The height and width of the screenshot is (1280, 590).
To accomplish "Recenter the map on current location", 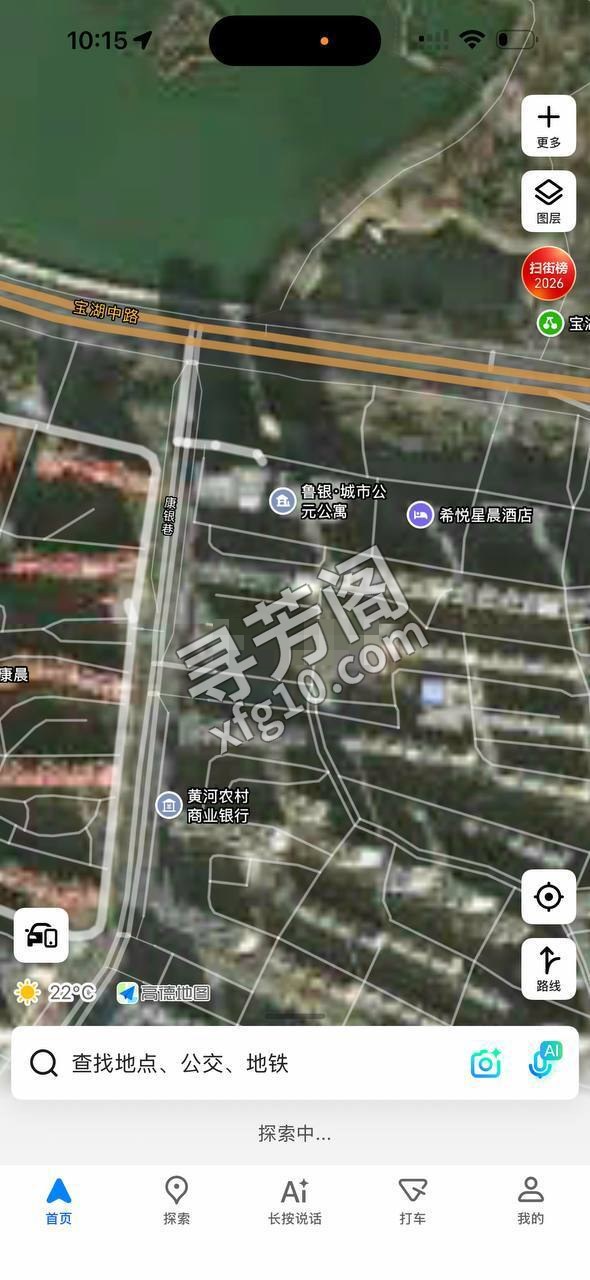I will [x=548, y=897].
